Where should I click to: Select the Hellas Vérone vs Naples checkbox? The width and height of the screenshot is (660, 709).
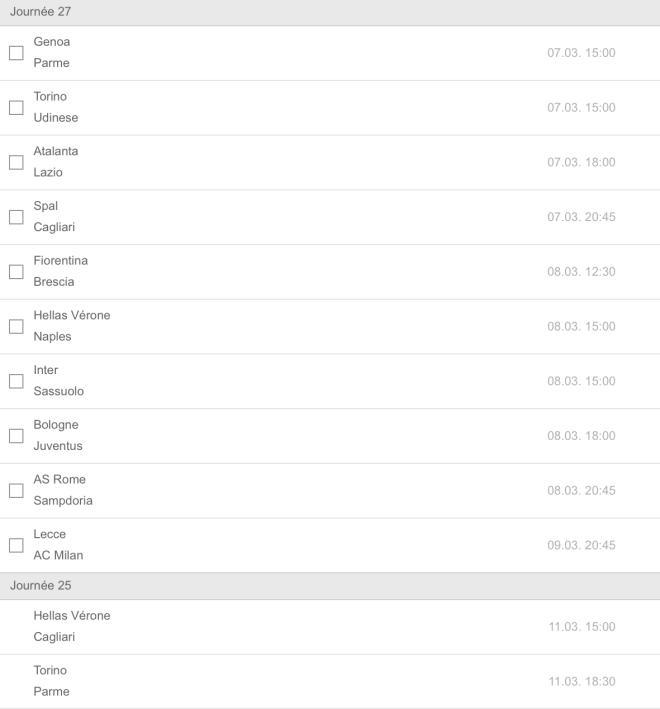coord(16,326)
